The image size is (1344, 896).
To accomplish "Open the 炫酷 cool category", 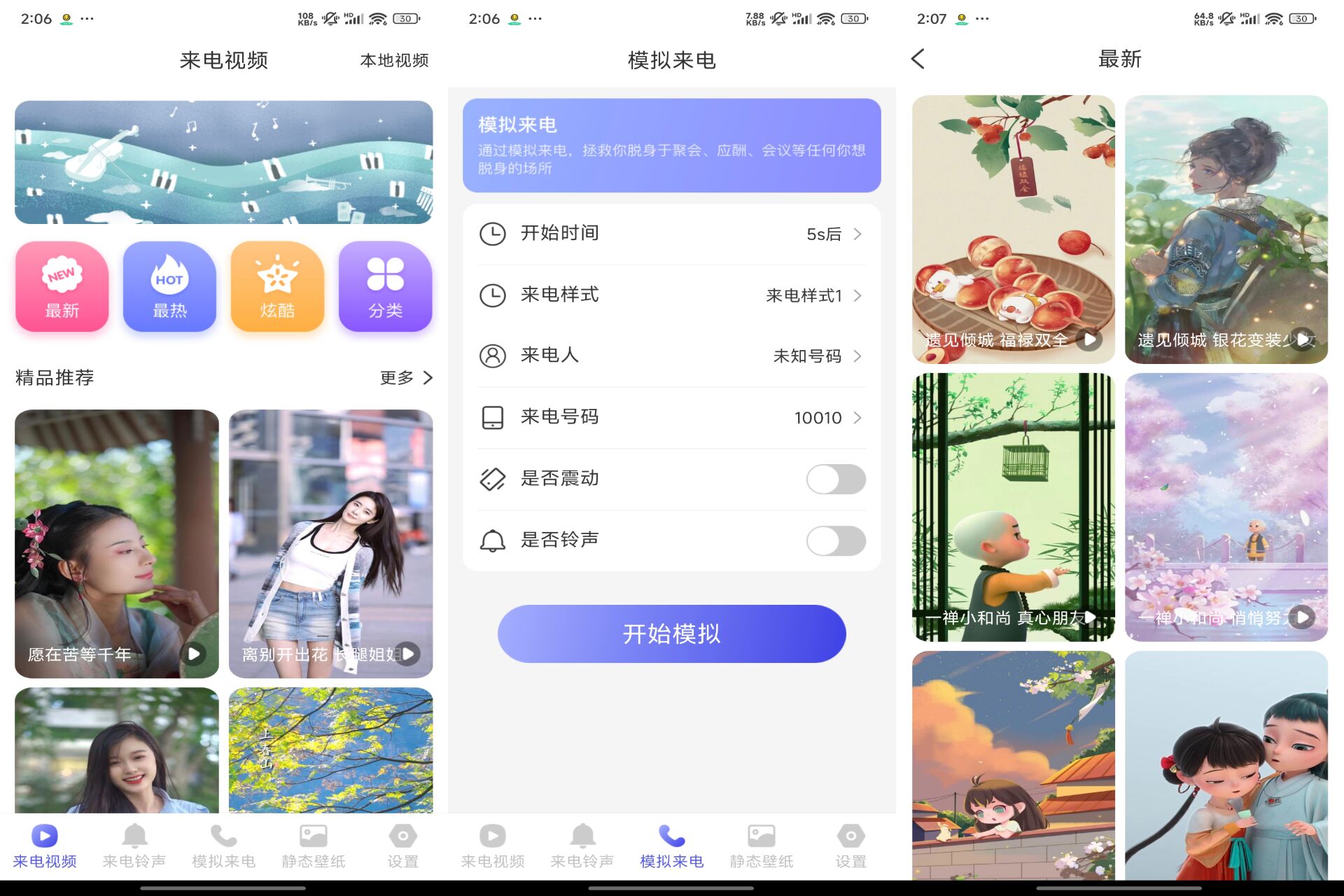I will (277, 286).
